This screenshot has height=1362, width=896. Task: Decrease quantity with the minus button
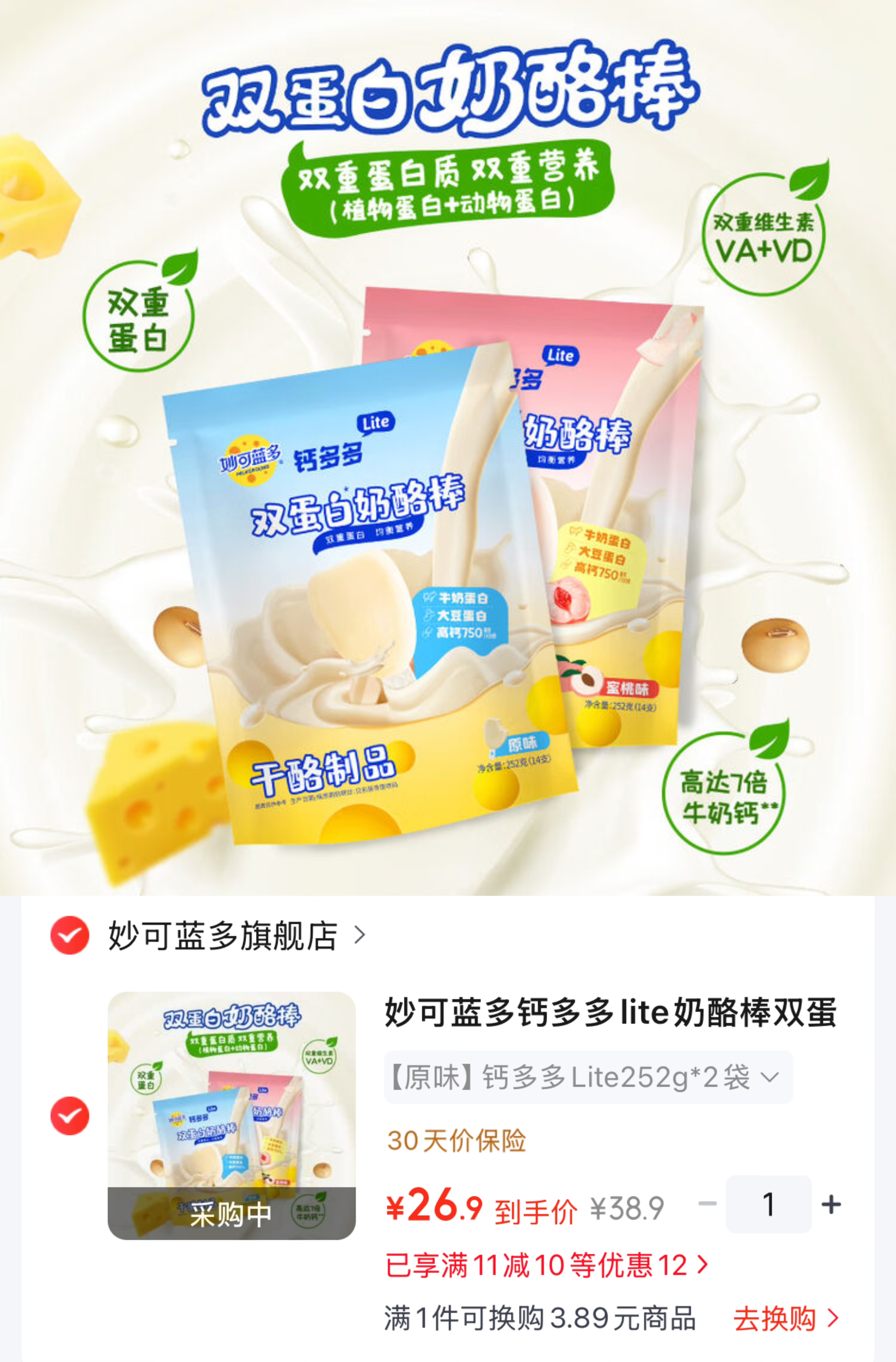[x=708, y=1204]
